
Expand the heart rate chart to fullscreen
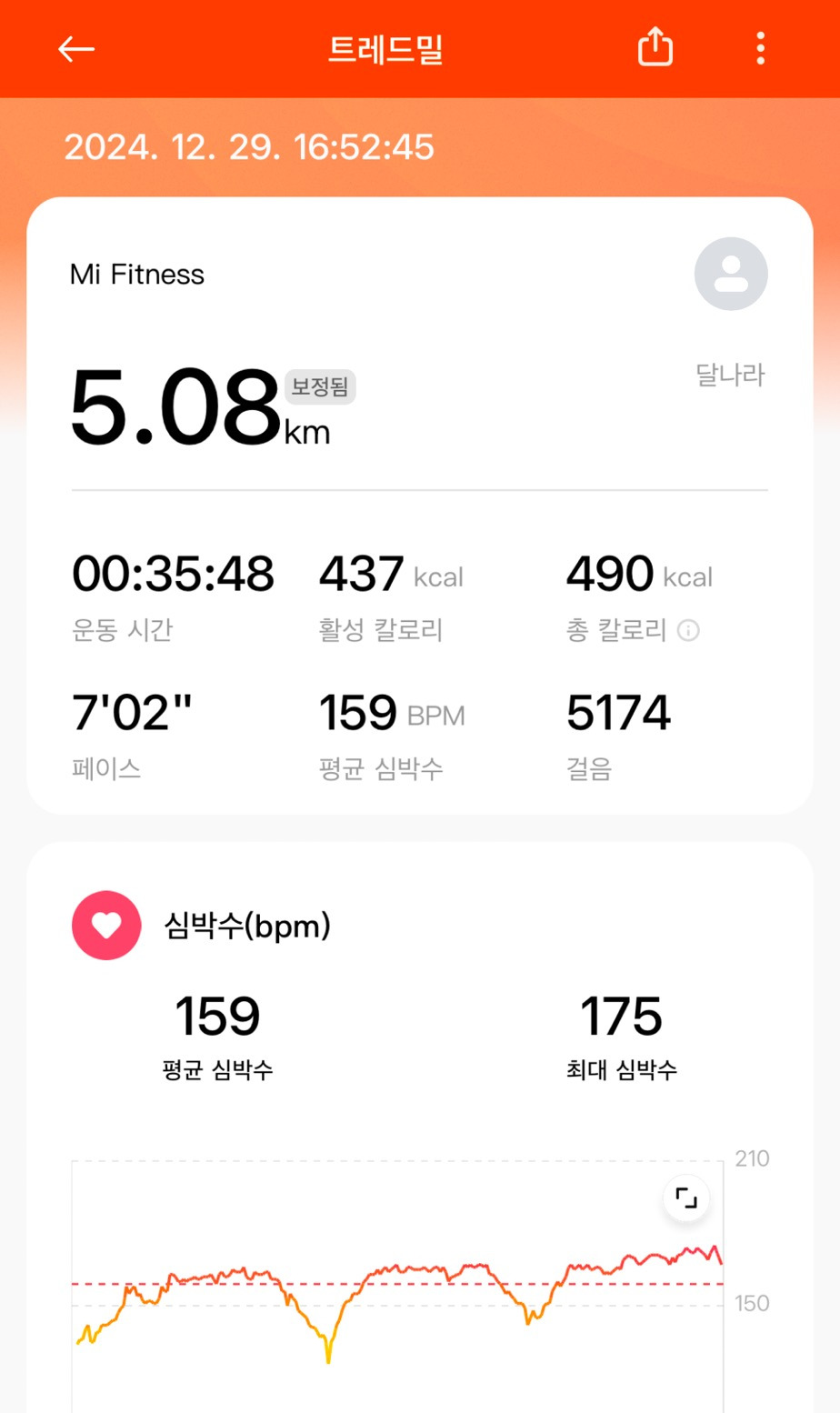(686, 1198)
